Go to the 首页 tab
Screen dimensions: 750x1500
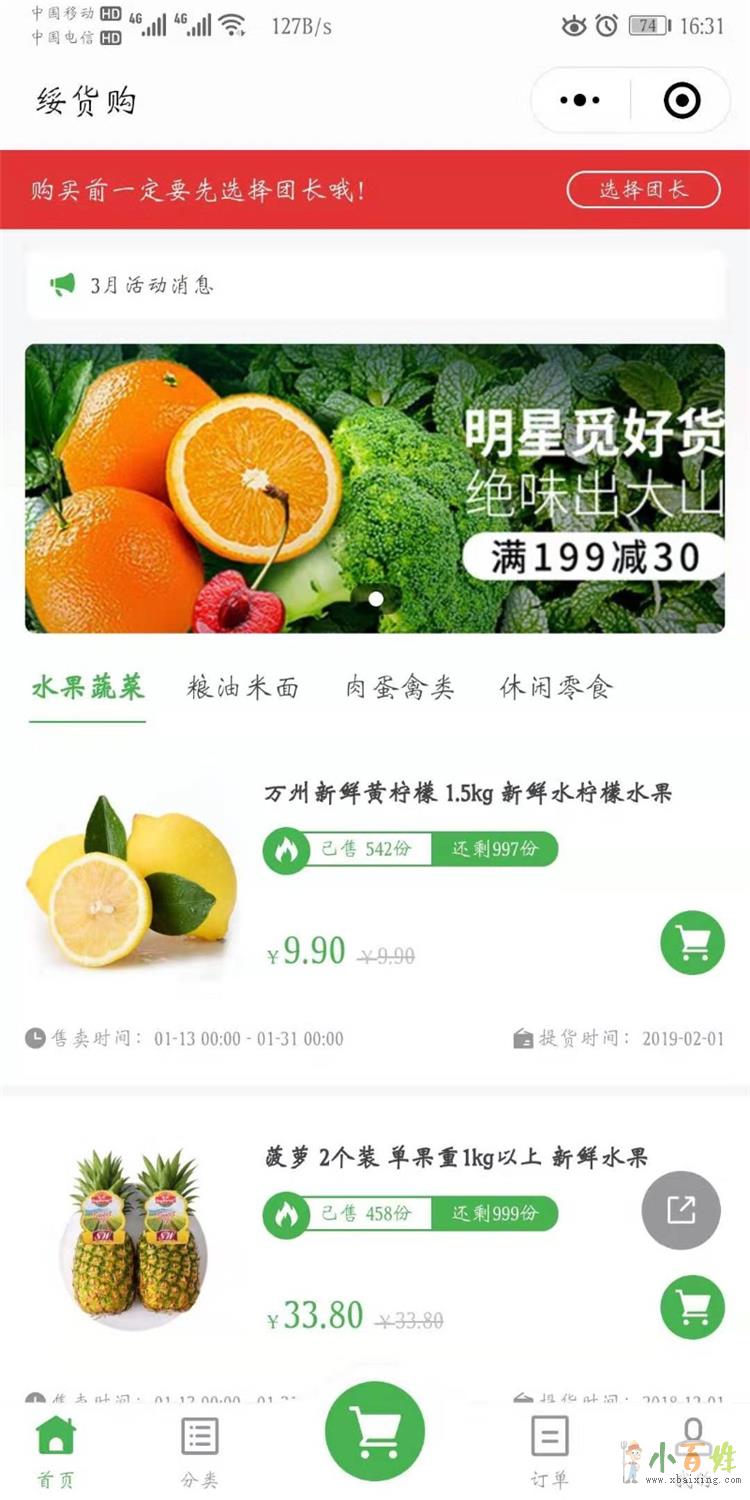click(56, 1448)
